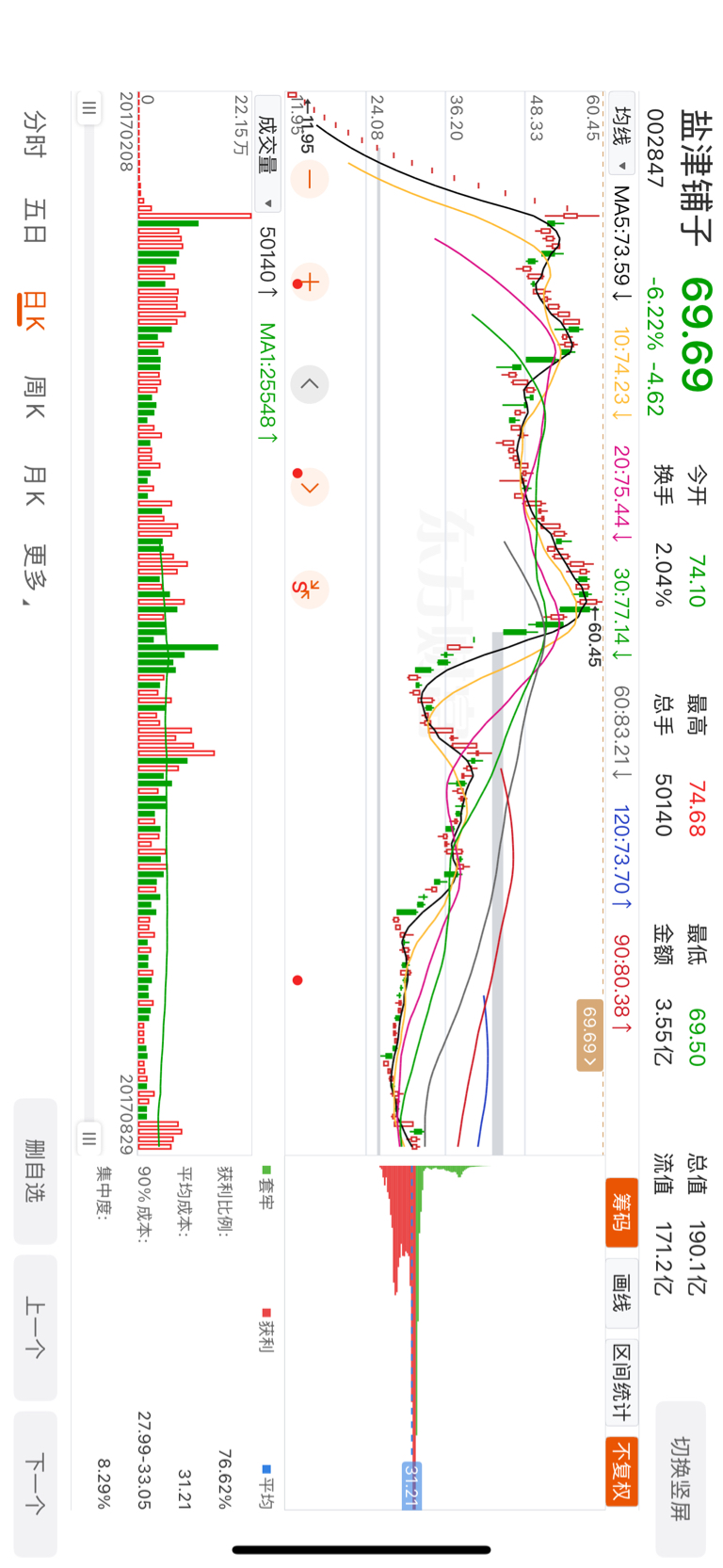Select the 筹码 chip distribution tab

point(621,1211)
